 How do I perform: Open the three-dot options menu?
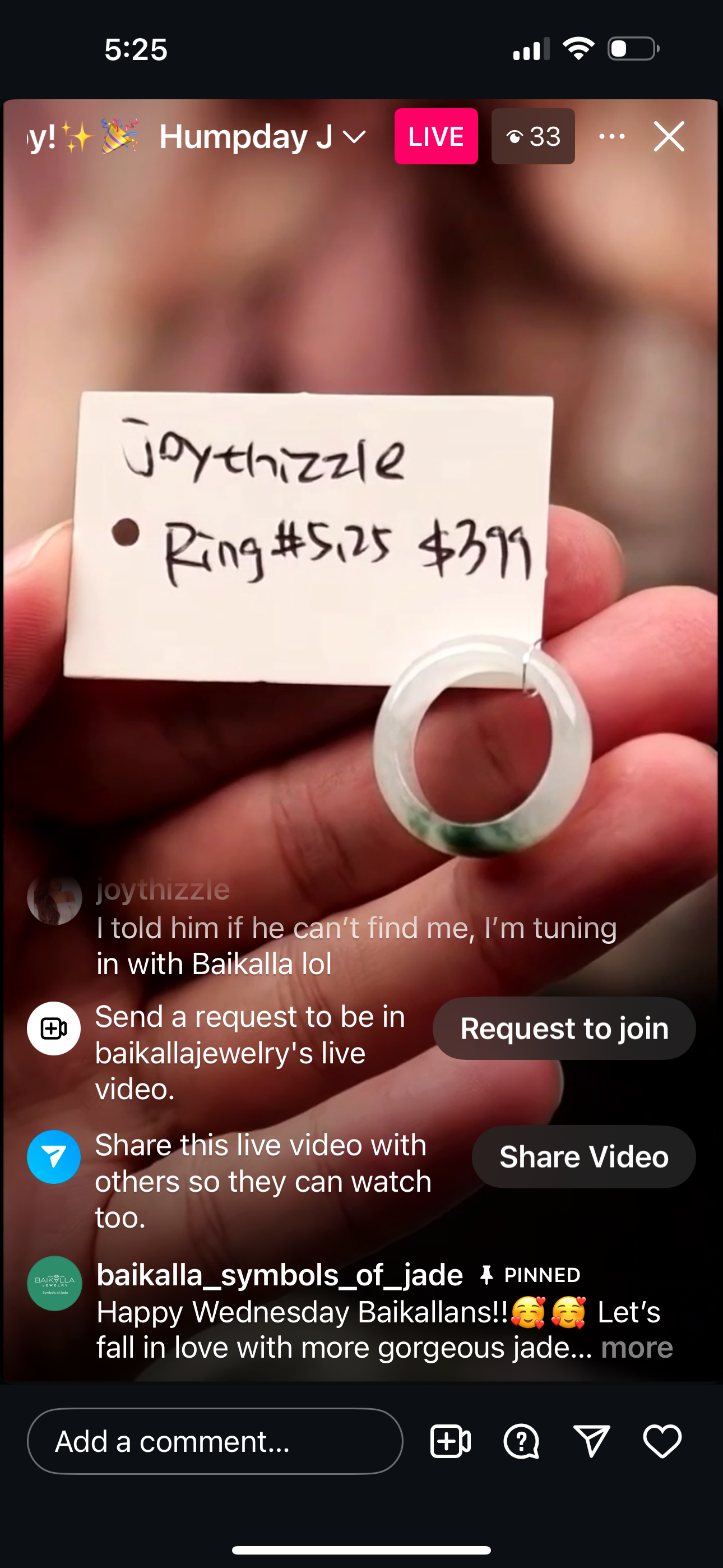[x=611, y=136]
